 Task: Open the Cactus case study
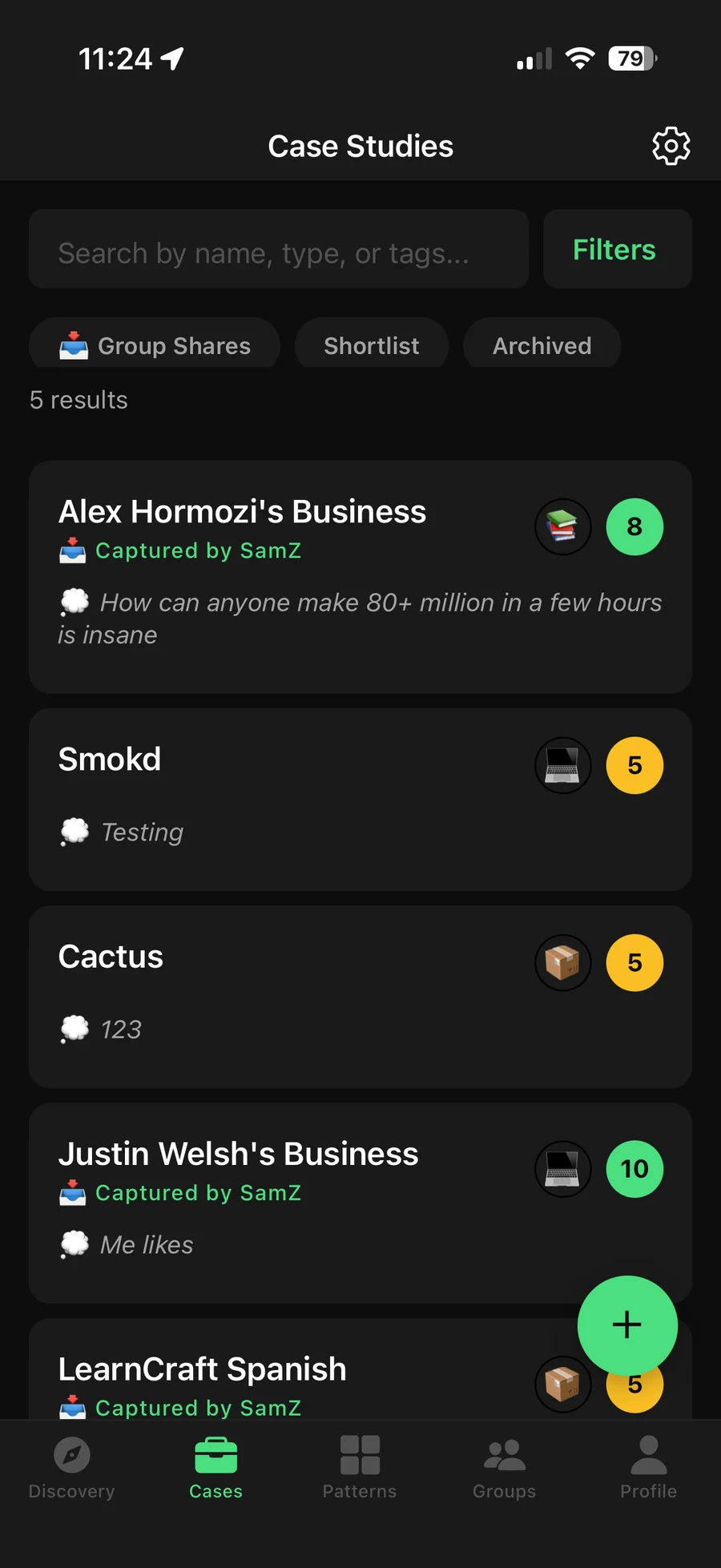click(360, 997)
